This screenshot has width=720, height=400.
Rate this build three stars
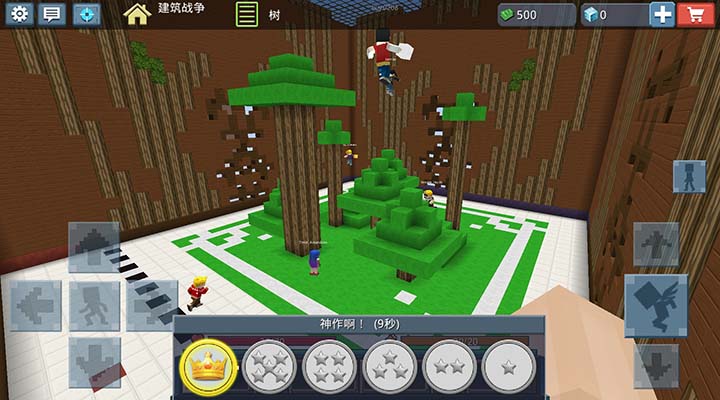pyautogui.click(x=389, y=367)
